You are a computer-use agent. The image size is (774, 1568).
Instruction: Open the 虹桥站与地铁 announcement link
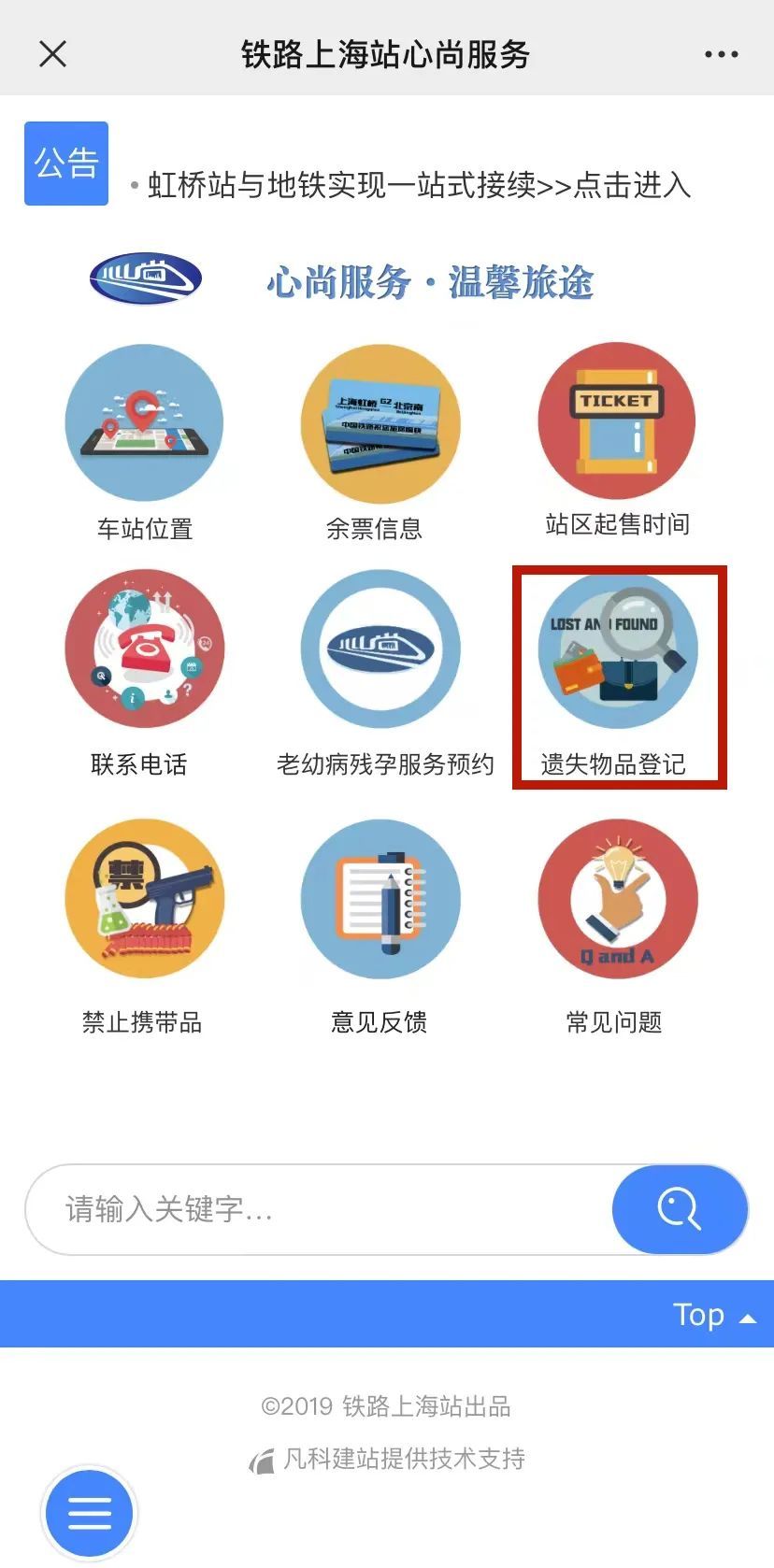419,185
